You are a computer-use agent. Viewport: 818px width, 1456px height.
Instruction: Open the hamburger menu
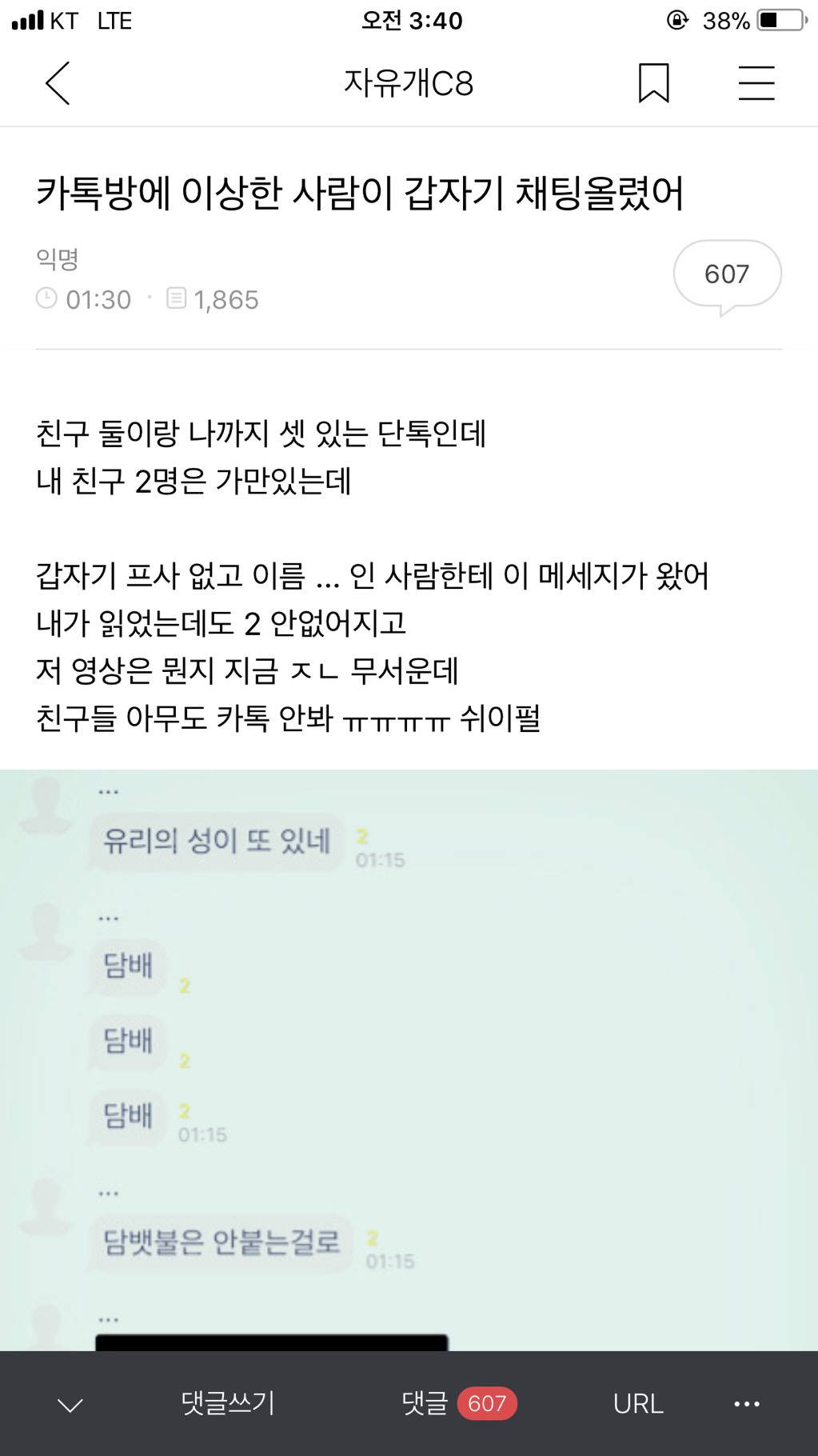coord(756,83)
